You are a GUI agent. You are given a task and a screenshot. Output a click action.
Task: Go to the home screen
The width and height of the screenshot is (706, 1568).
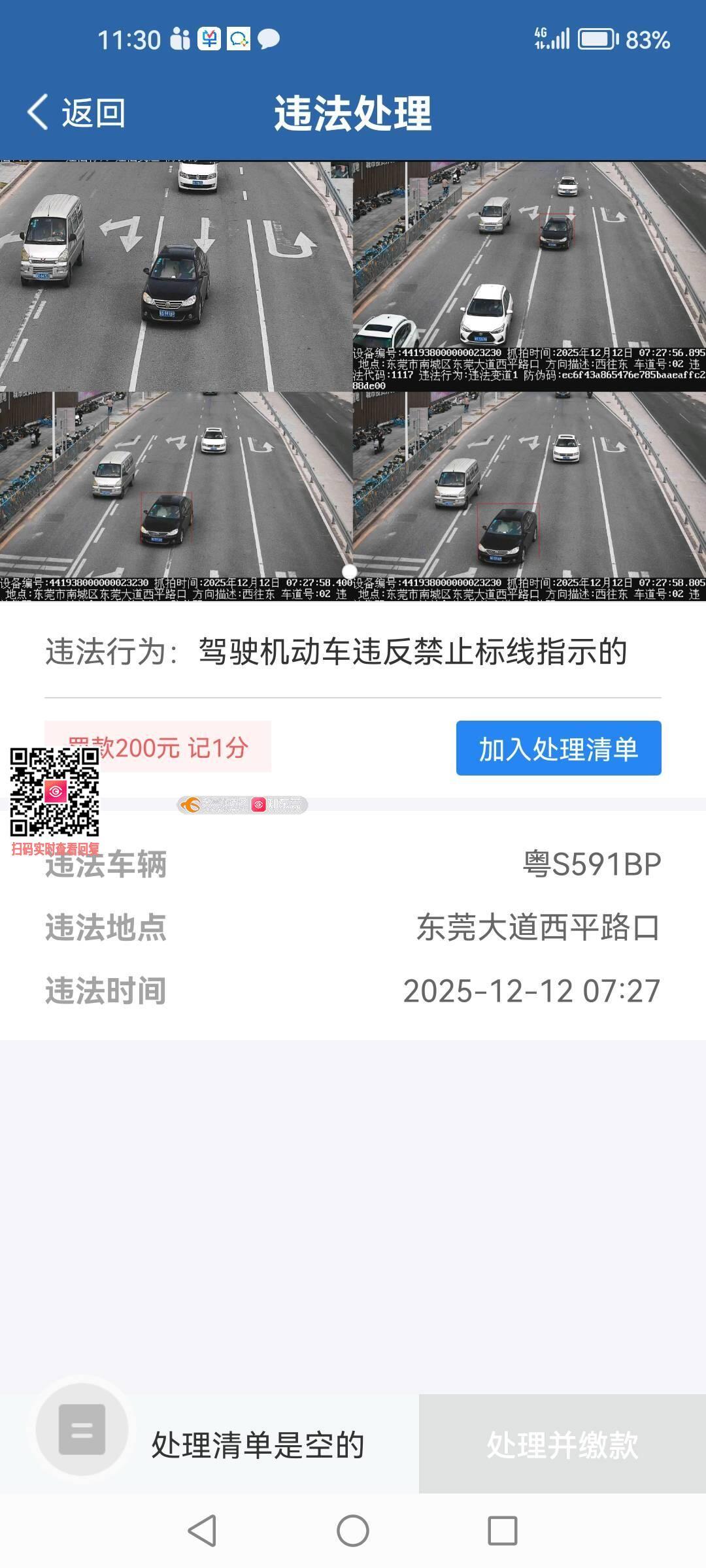353,1530
